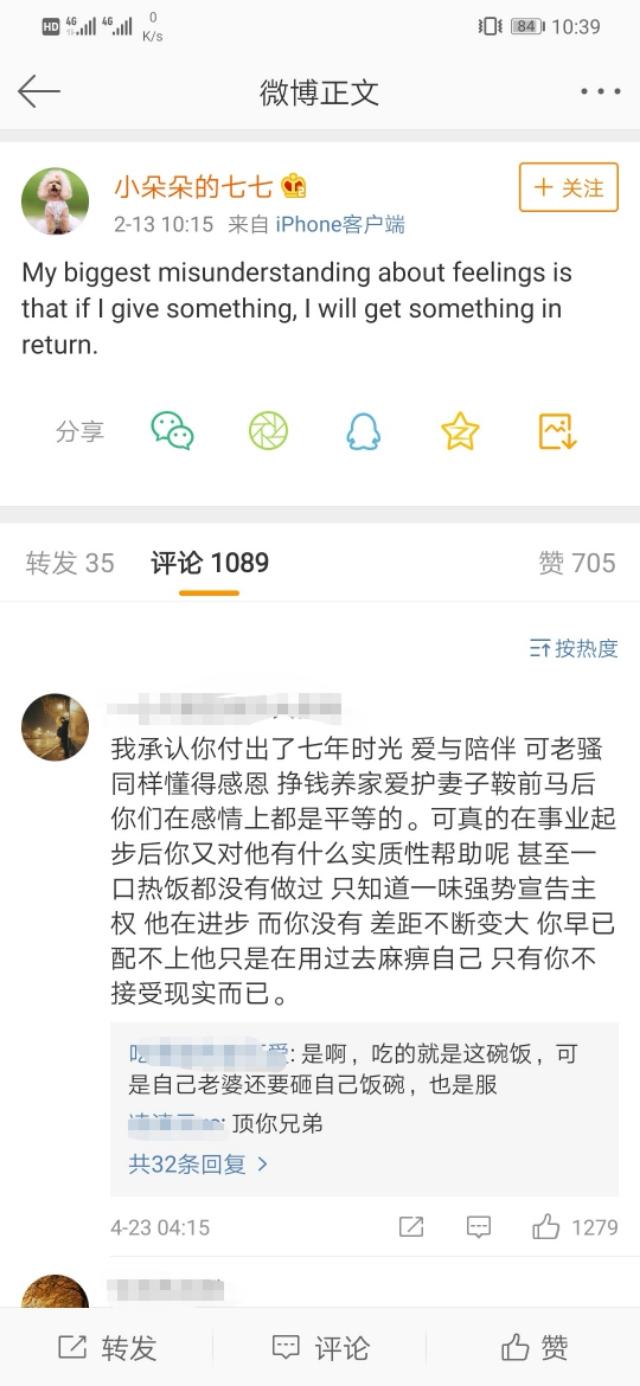This screenshot has width=640, height=1386.
Task: Reply to the comment dated 4-23 04:15
Action: coord(479,1227)
